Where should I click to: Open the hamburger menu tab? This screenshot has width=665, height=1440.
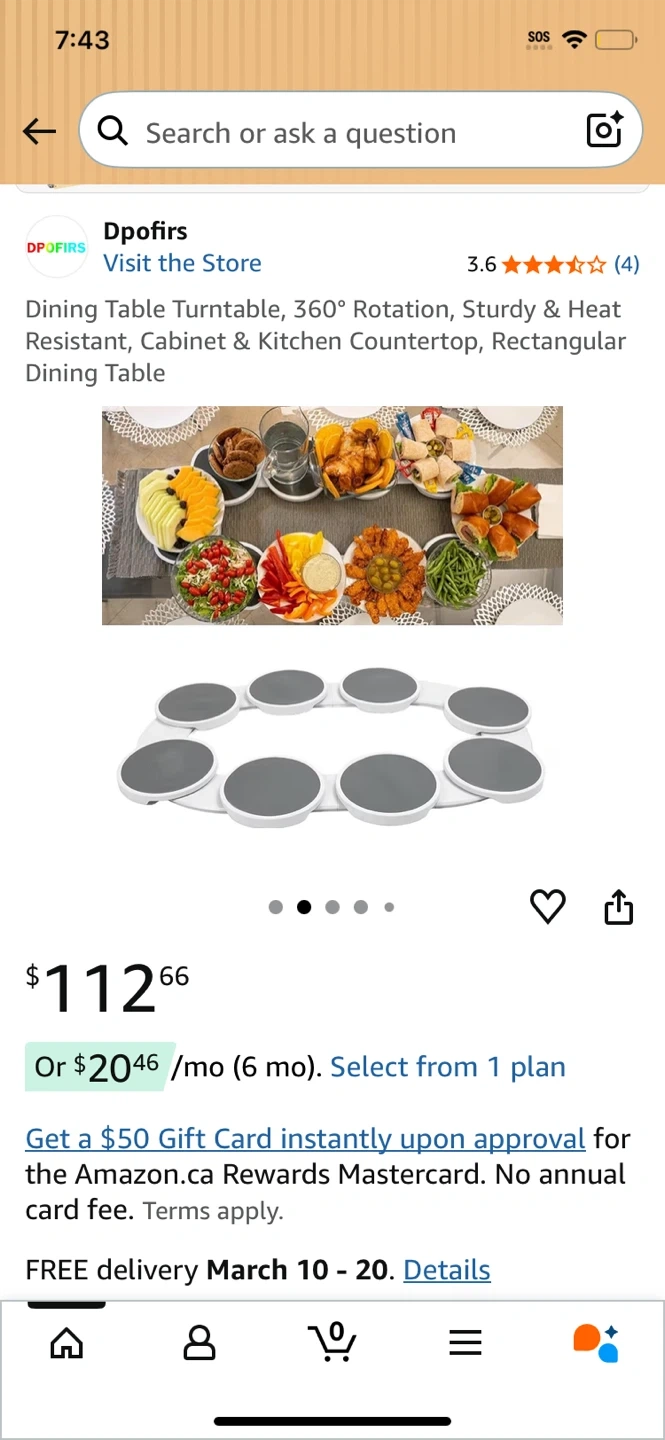(465, 1343)
